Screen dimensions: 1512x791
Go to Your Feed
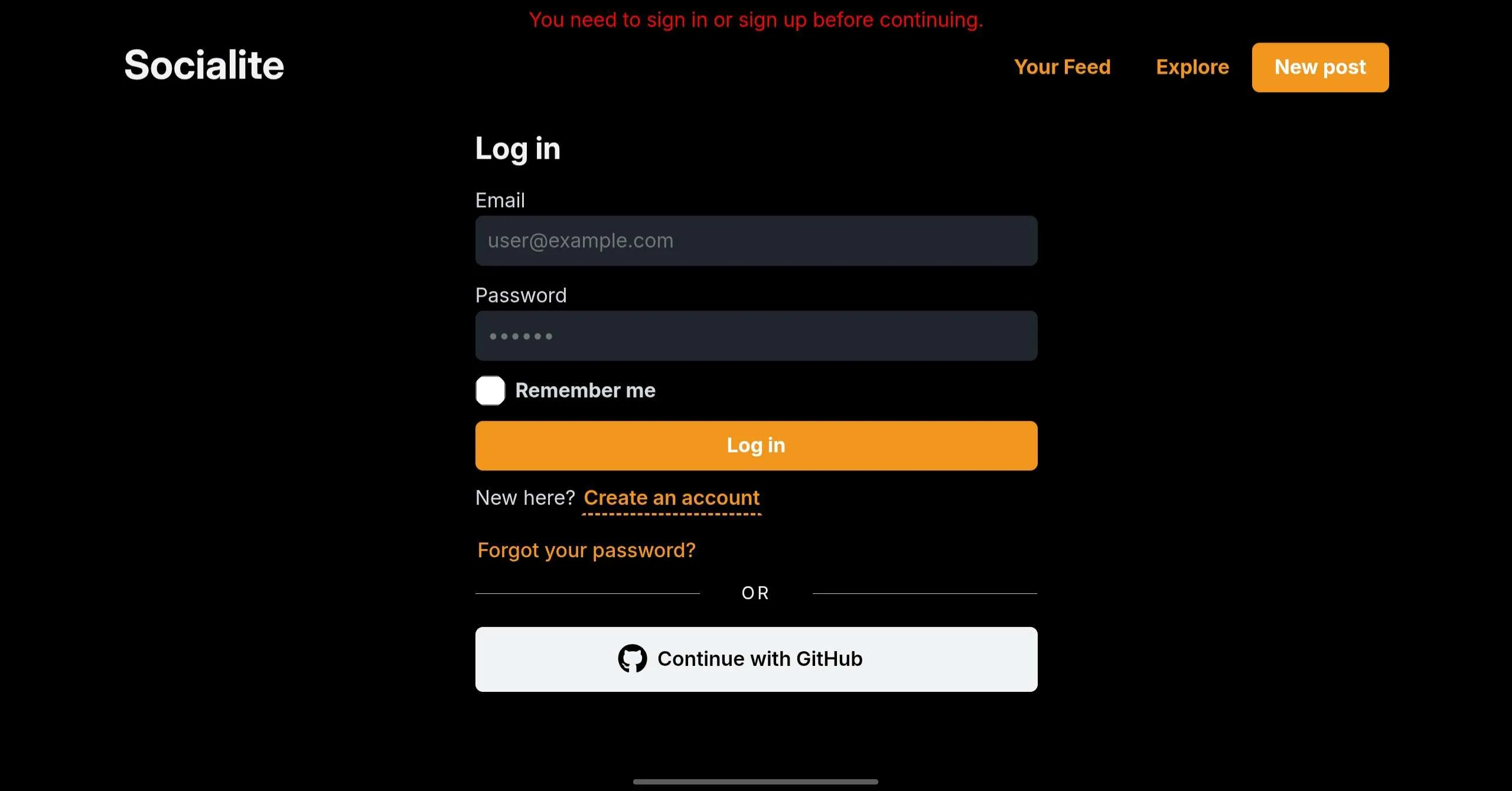(1062, 67)
